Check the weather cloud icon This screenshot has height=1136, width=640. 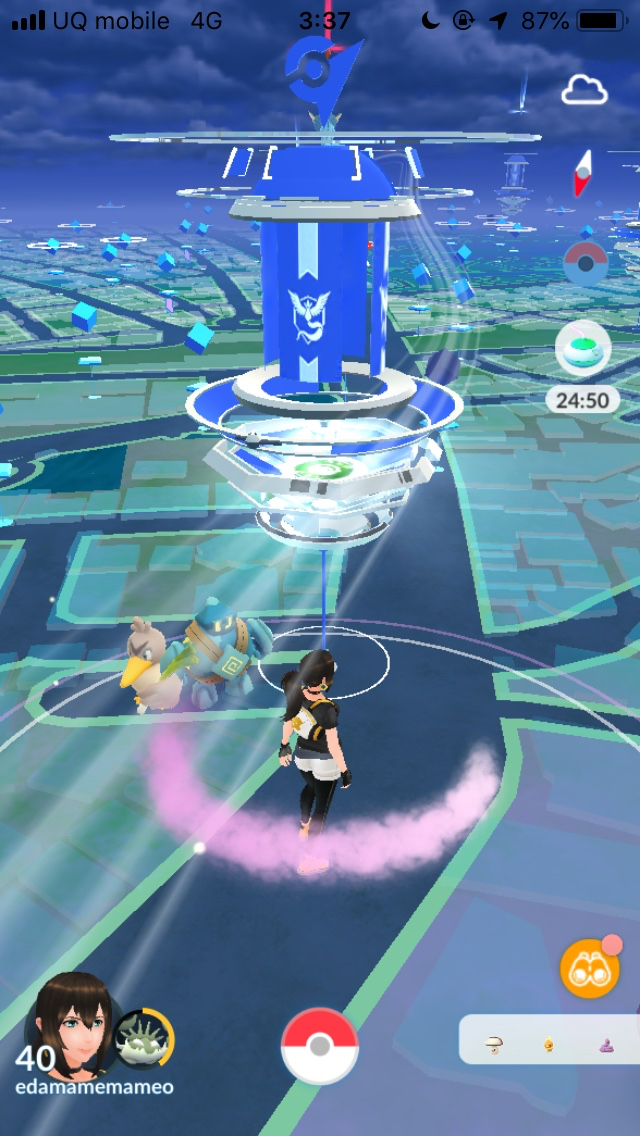tap(584, 91)
